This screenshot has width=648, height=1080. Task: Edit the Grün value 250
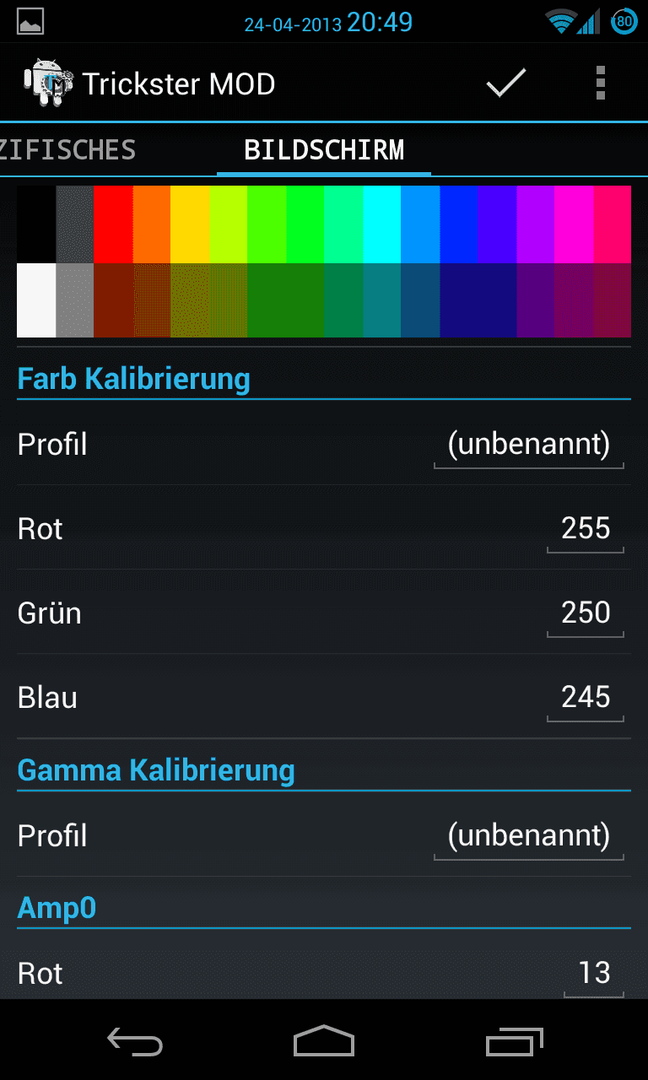(x=585, y=613)
